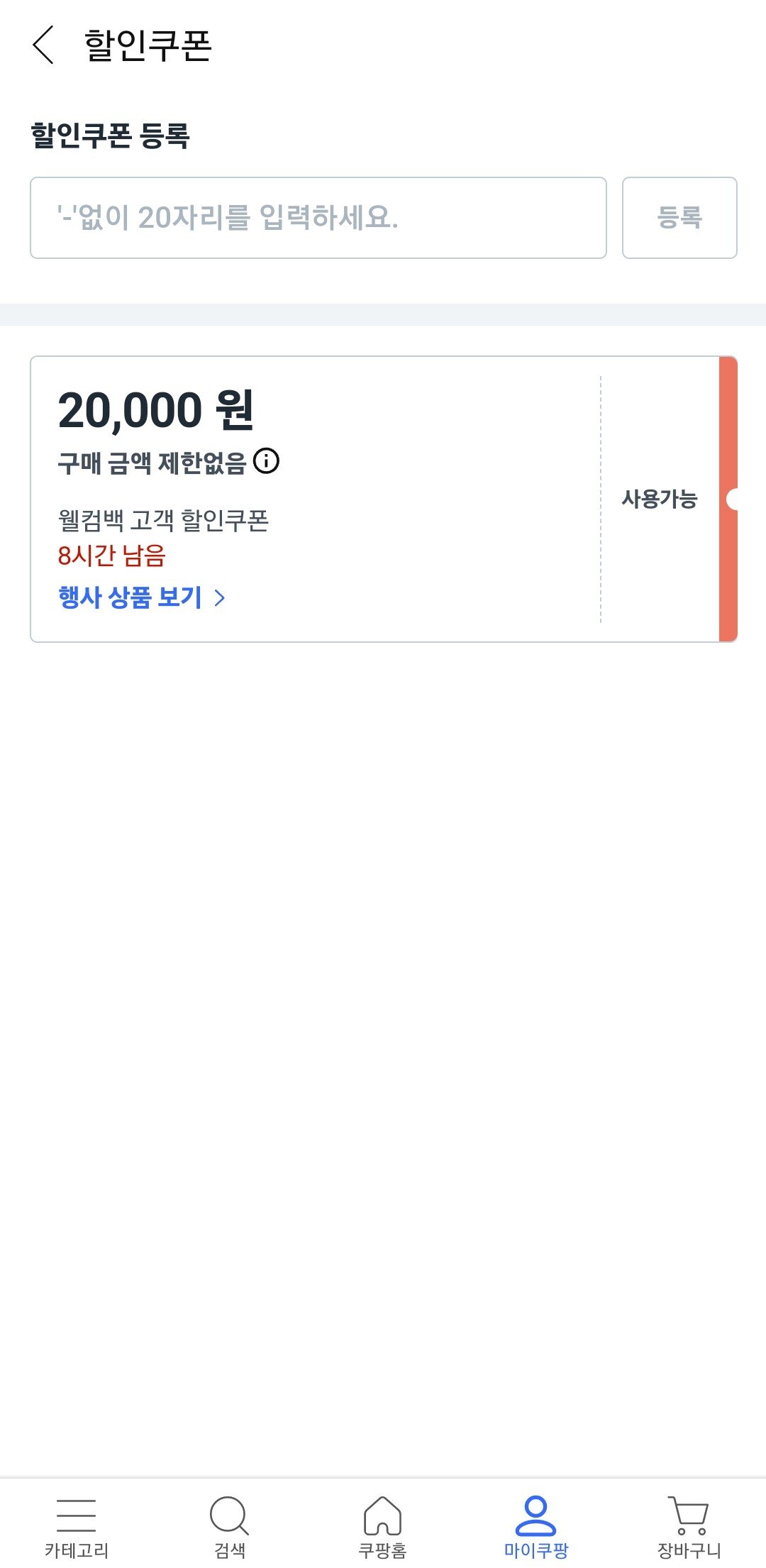The width and height of the screenshot is (766, 1568).
Task: Open info icon beside 구매 금액 제한없음
Action: pos(267,461)
